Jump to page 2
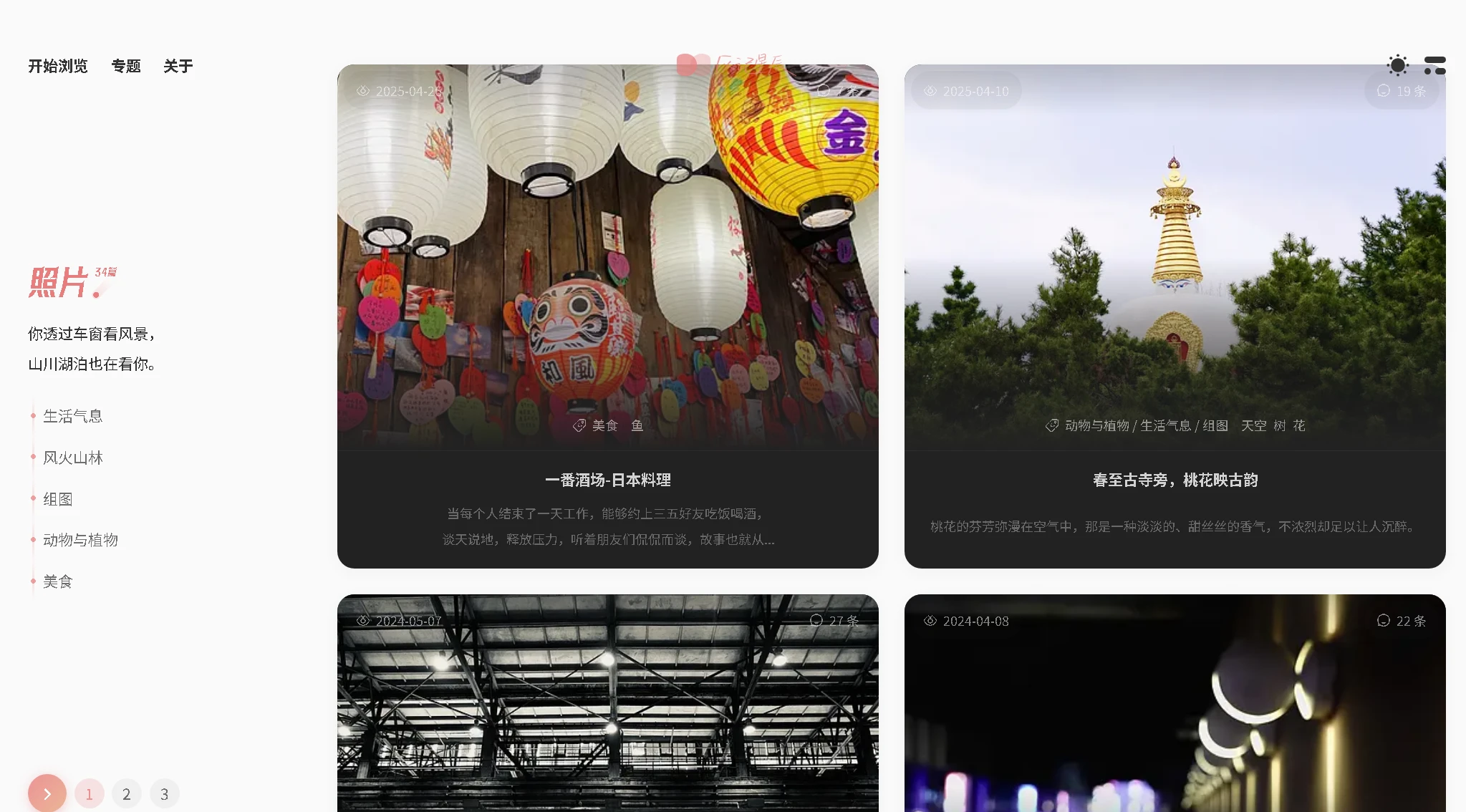Screen dimensions: 1466x812 pyautogui.click(x=127, y=793)
